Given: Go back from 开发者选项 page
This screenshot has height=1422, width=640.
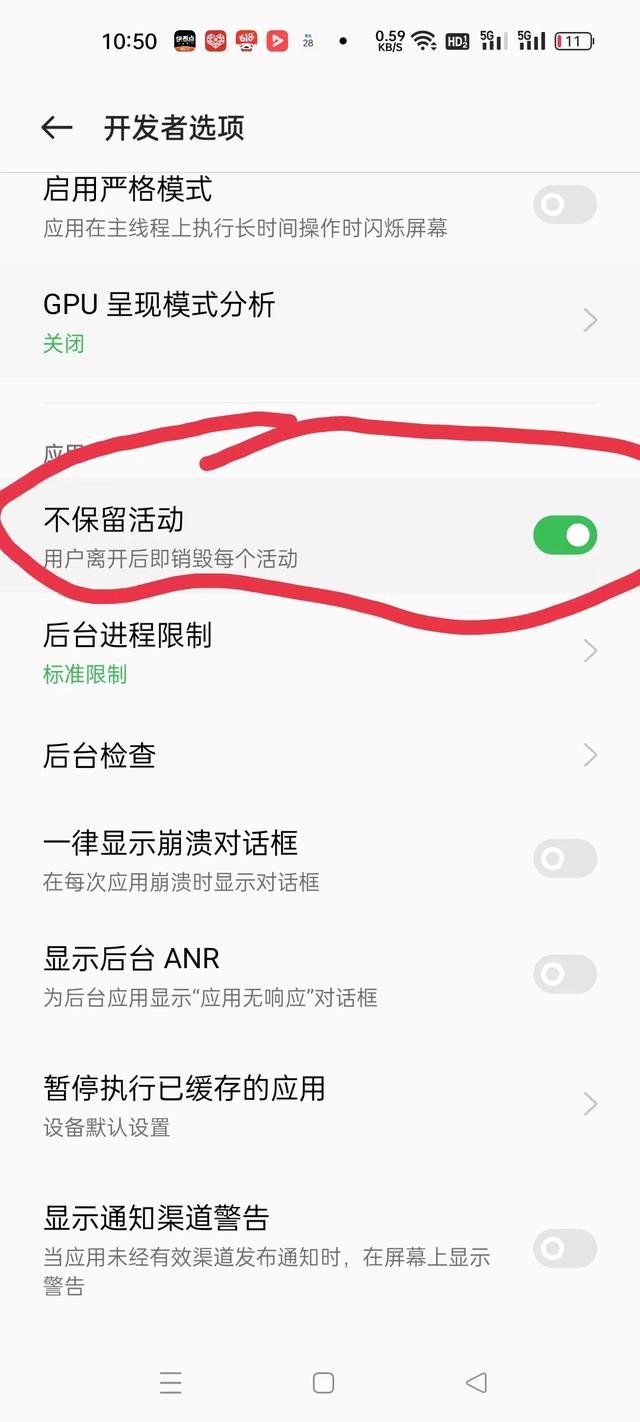Looking at the screenshot, I should (x=57, y=128).
